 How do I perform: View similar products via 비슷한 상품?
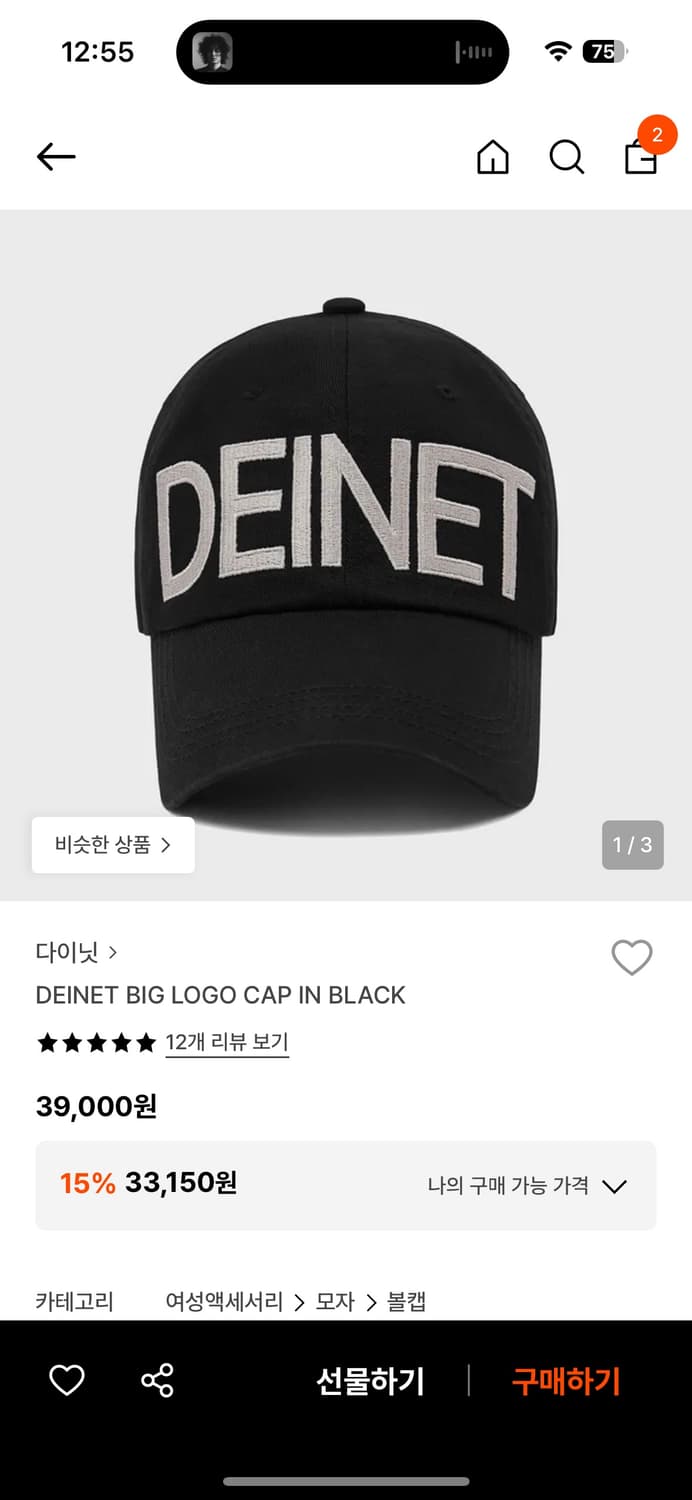(113, 845)
